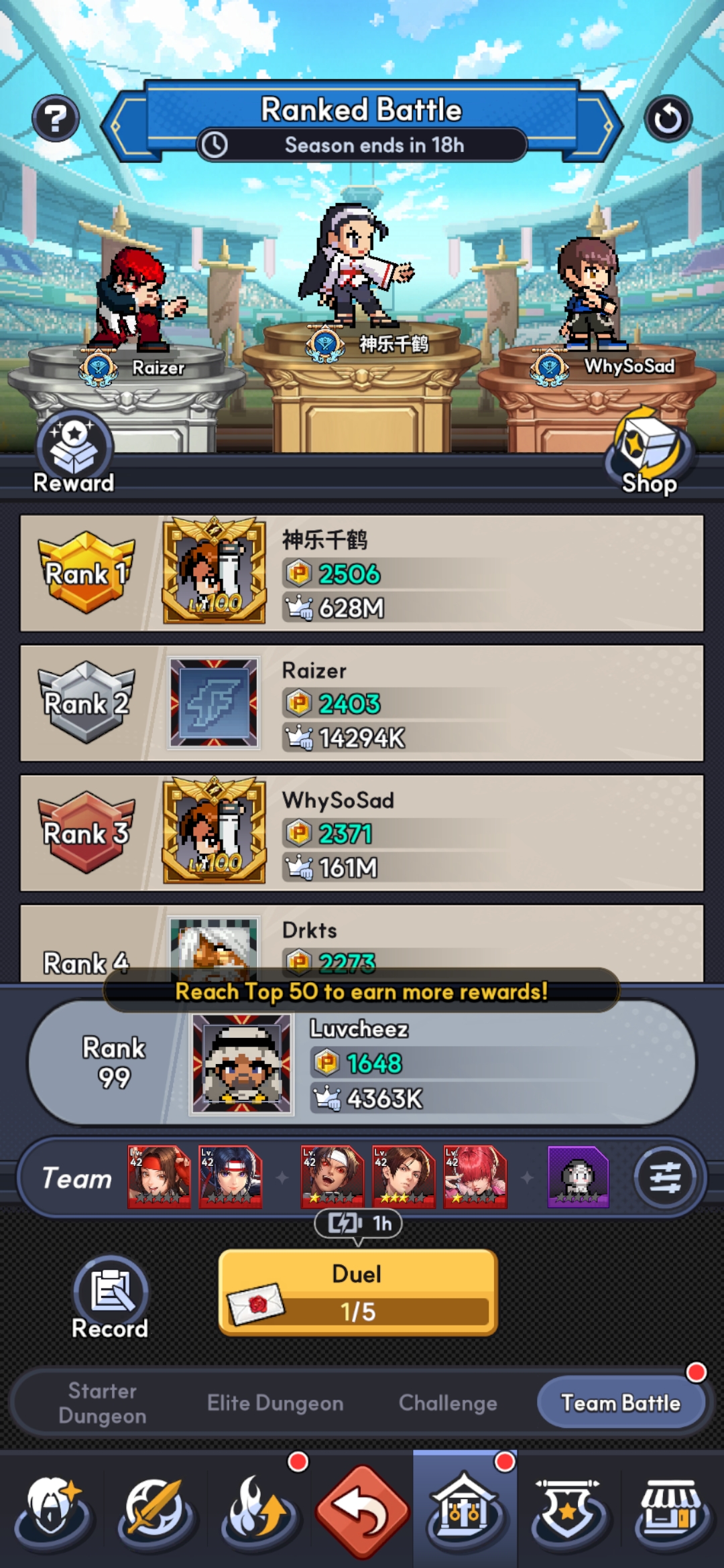The height and width of the screenshot is (1568, 724).
Task: View Raizer's Rank 2 entry
Action: [x=362, y=703]
